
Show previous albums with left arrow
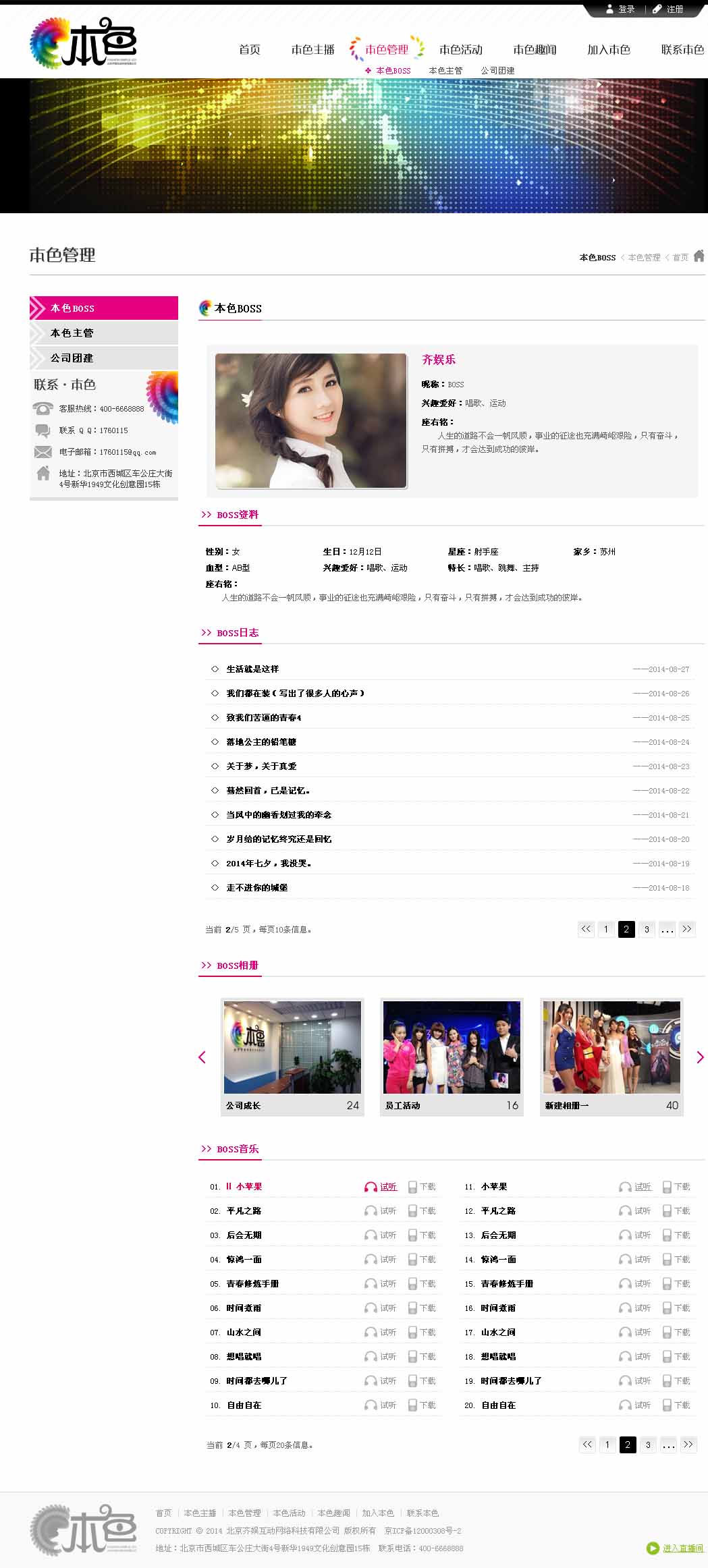[x=202, y=1057]
